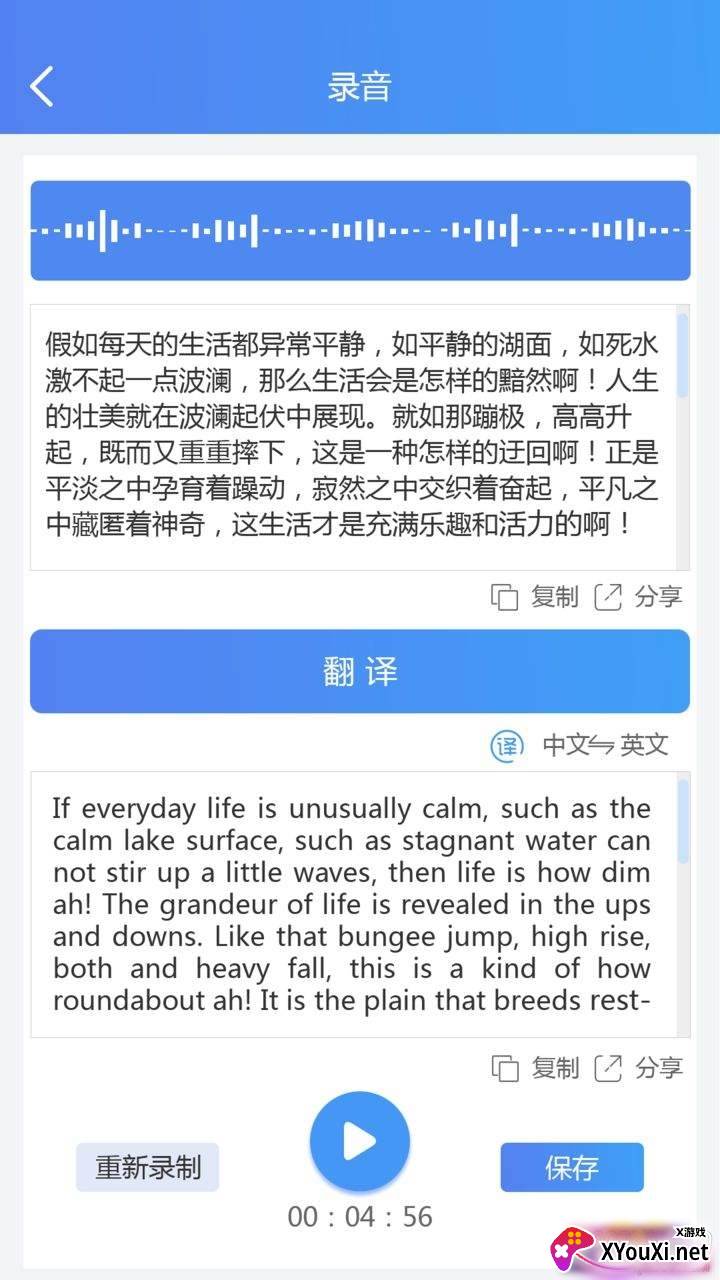Save the recording with 保存

coord(572,1167)
